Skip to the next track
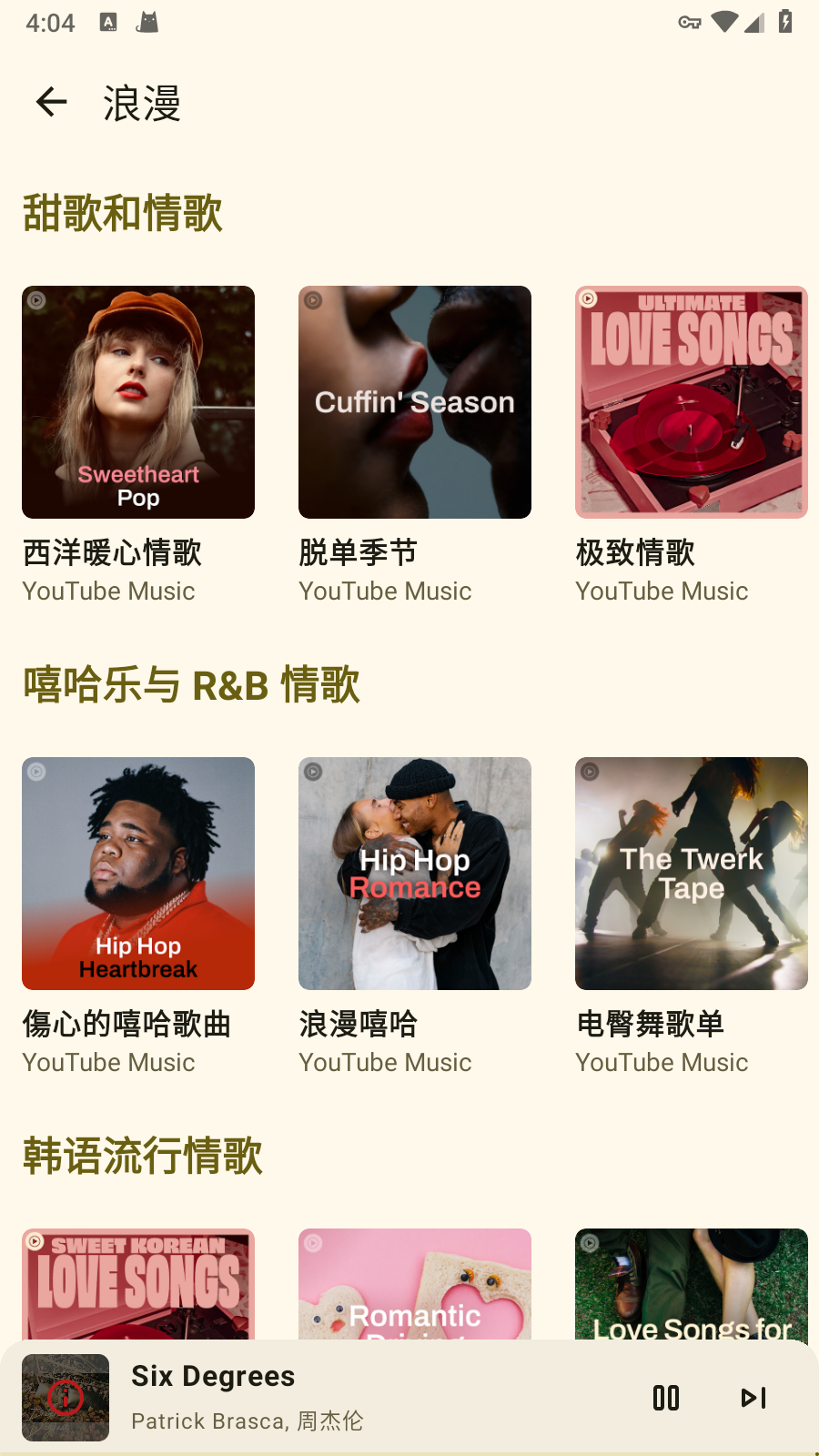This screenshot has height=1456, width=819. click(x=753, y=1398)
